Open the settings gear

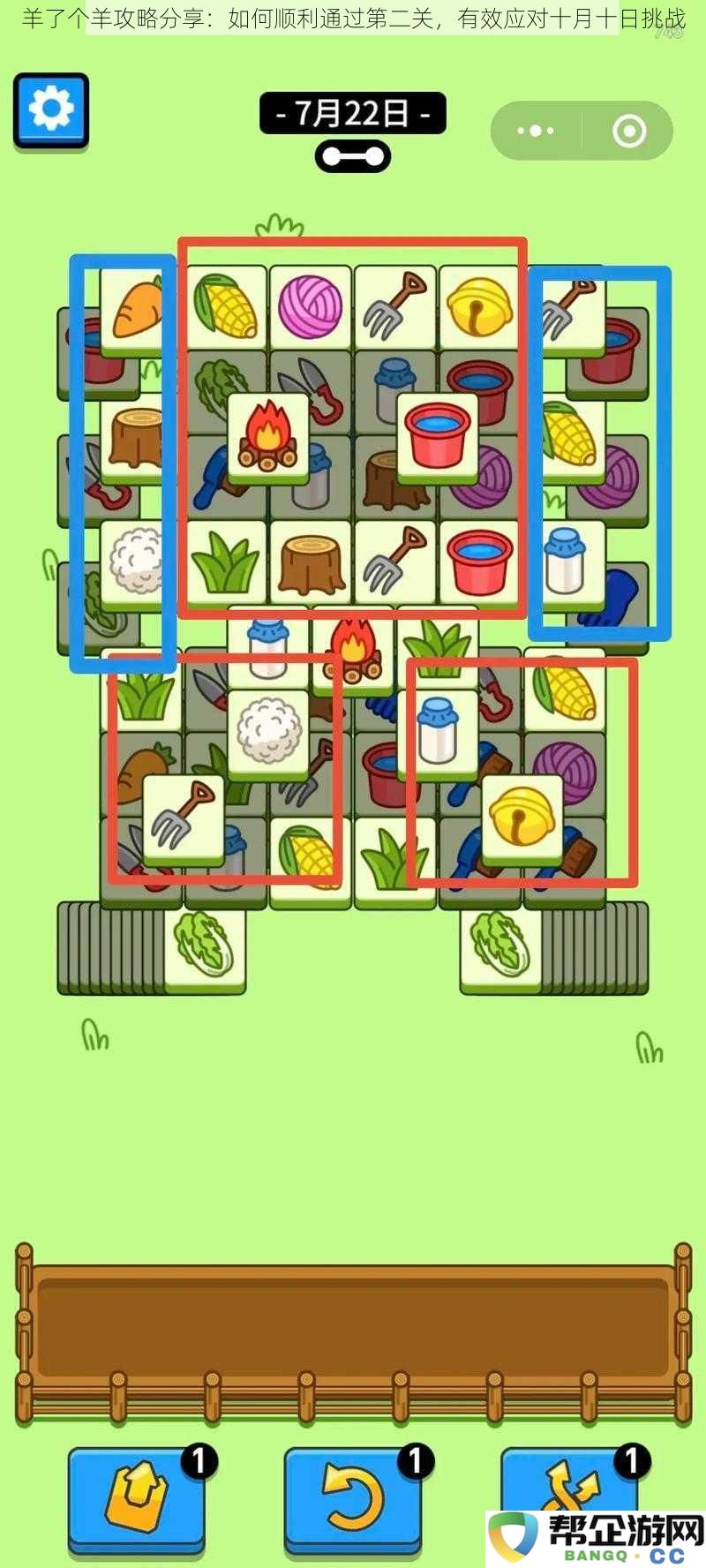51,110
